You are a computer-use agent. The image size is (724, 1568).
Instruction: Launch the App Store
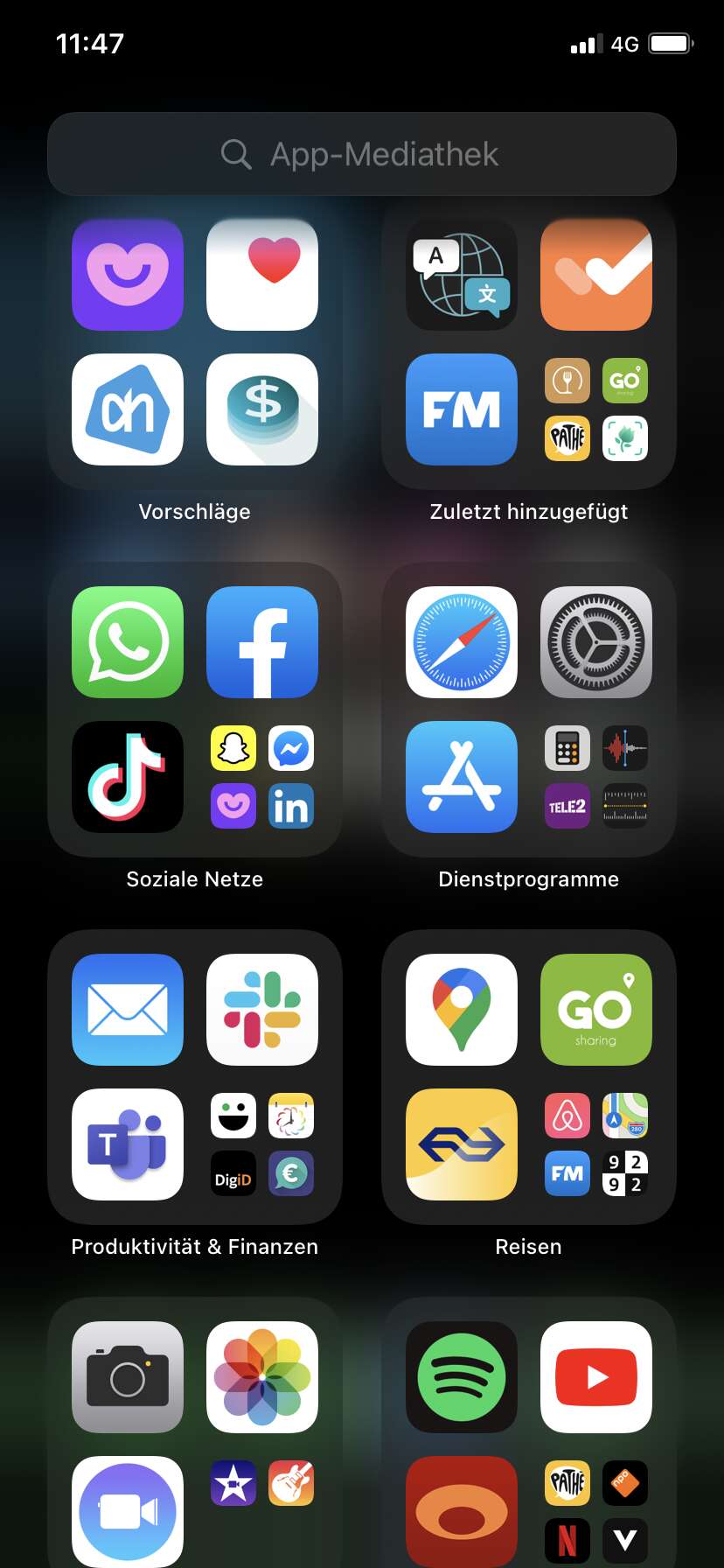(x=462, y=777)
